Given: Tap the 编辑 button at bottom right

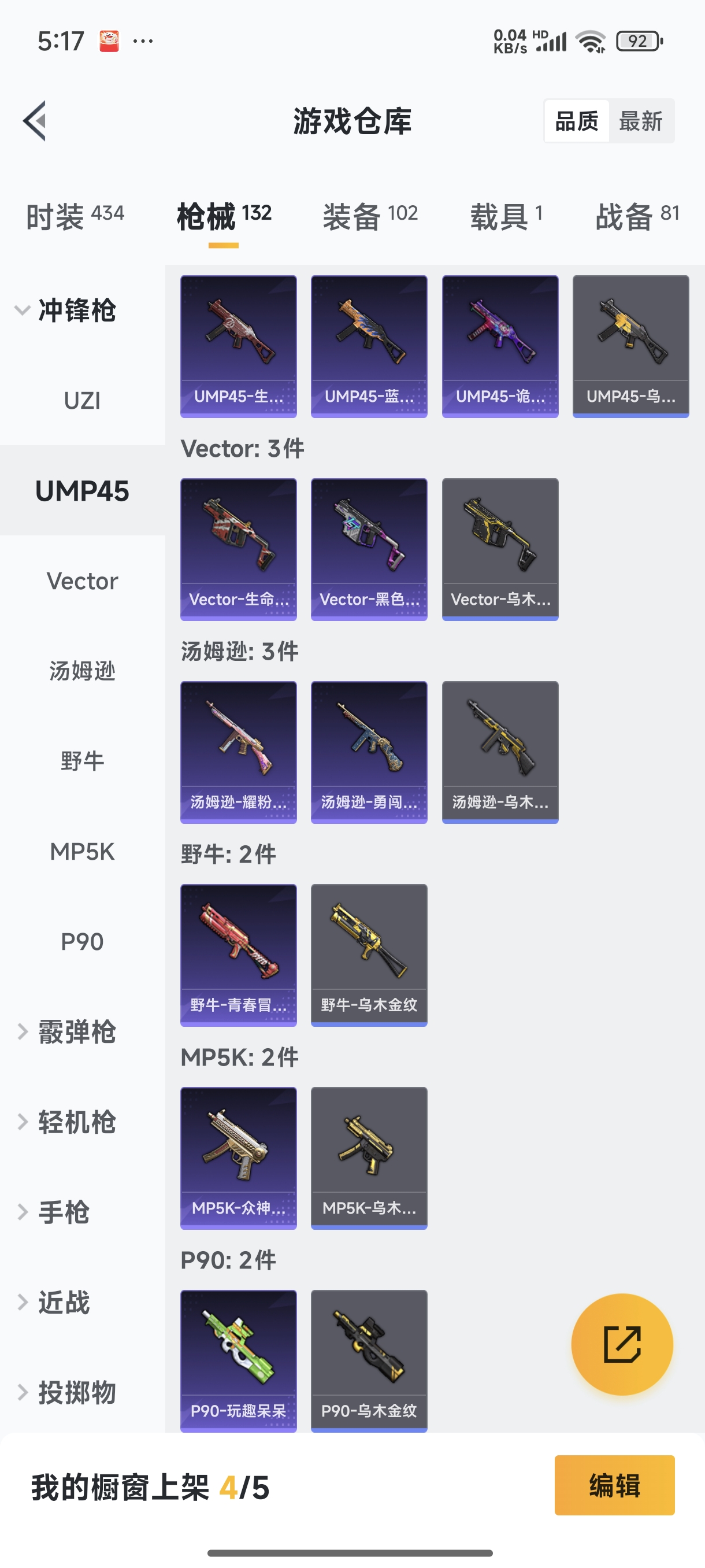Looking at the screenshot, I should coord(614,1486).
